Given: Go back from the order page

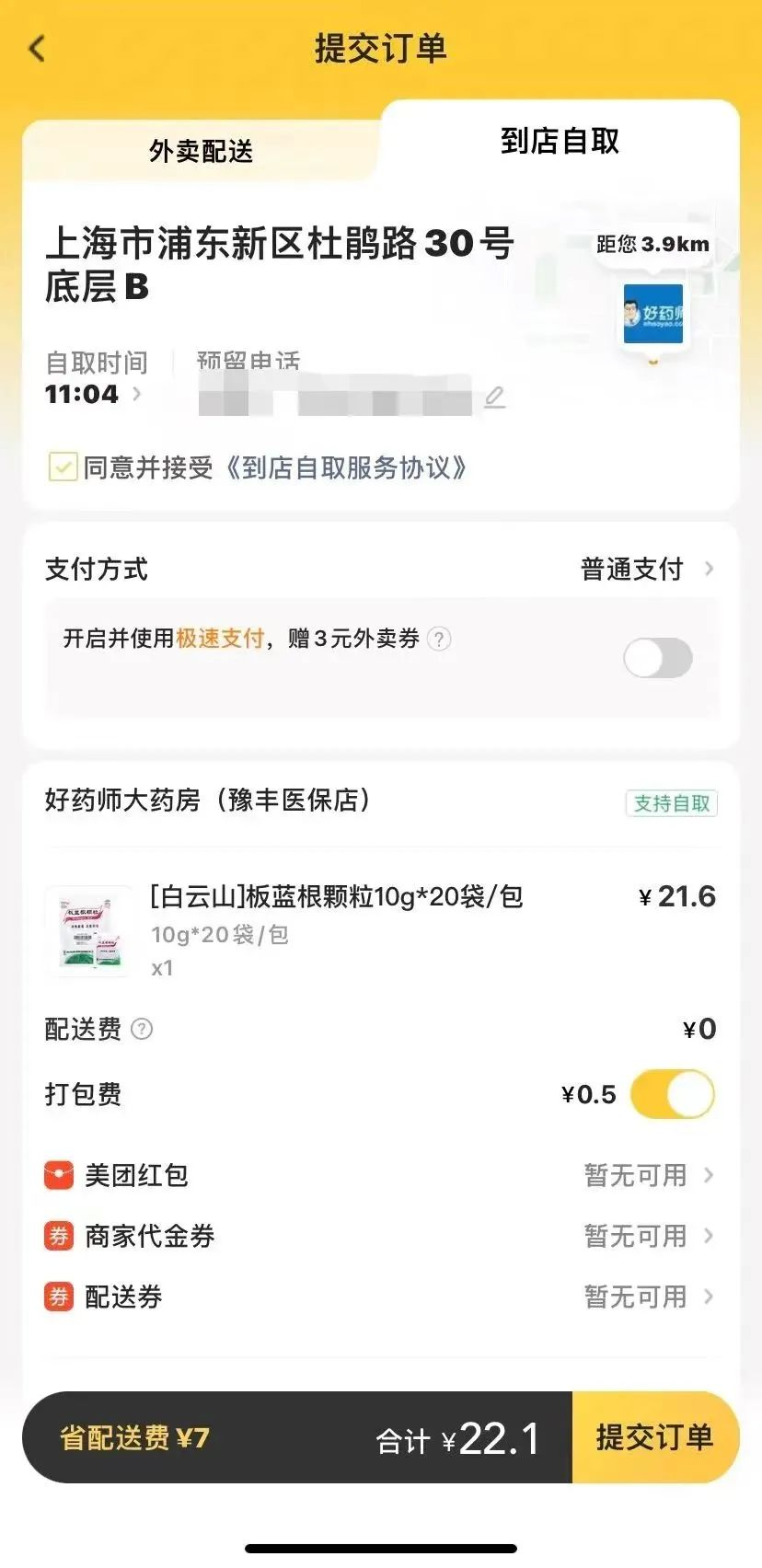Looking at the screenshot, I should 38,49.
